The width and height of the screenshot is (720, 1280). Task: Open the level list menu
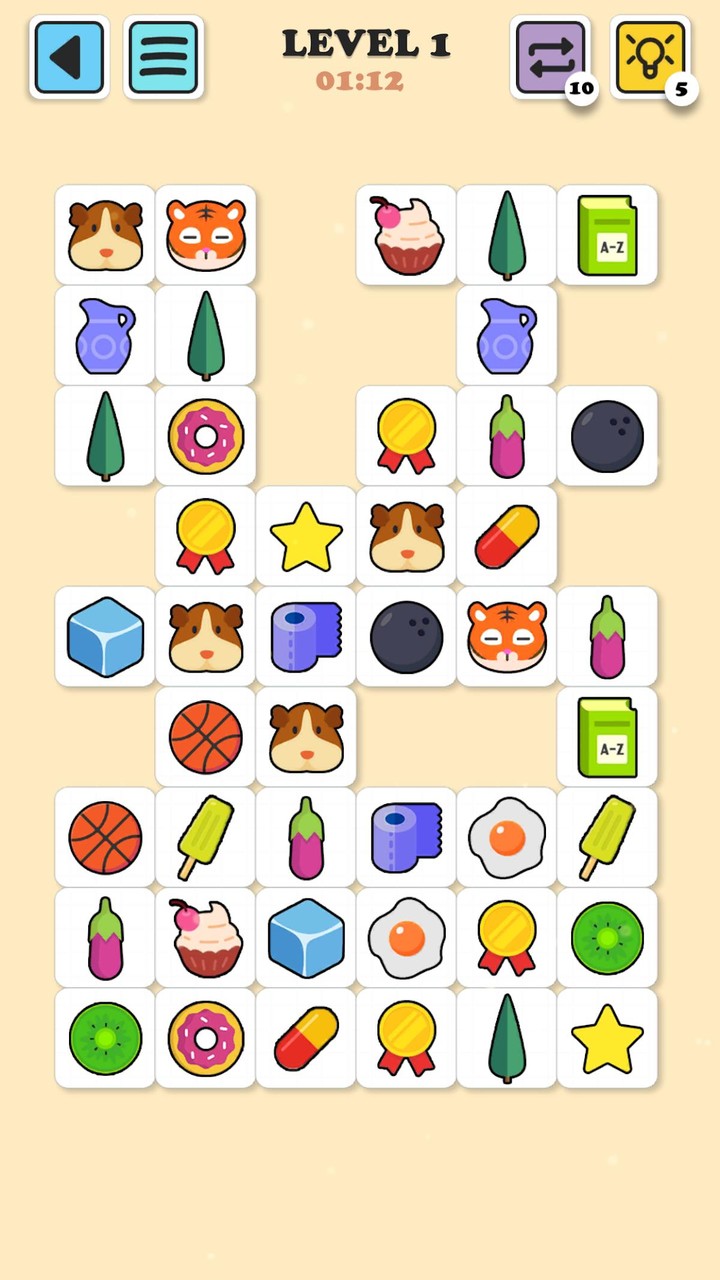point(163,56)
